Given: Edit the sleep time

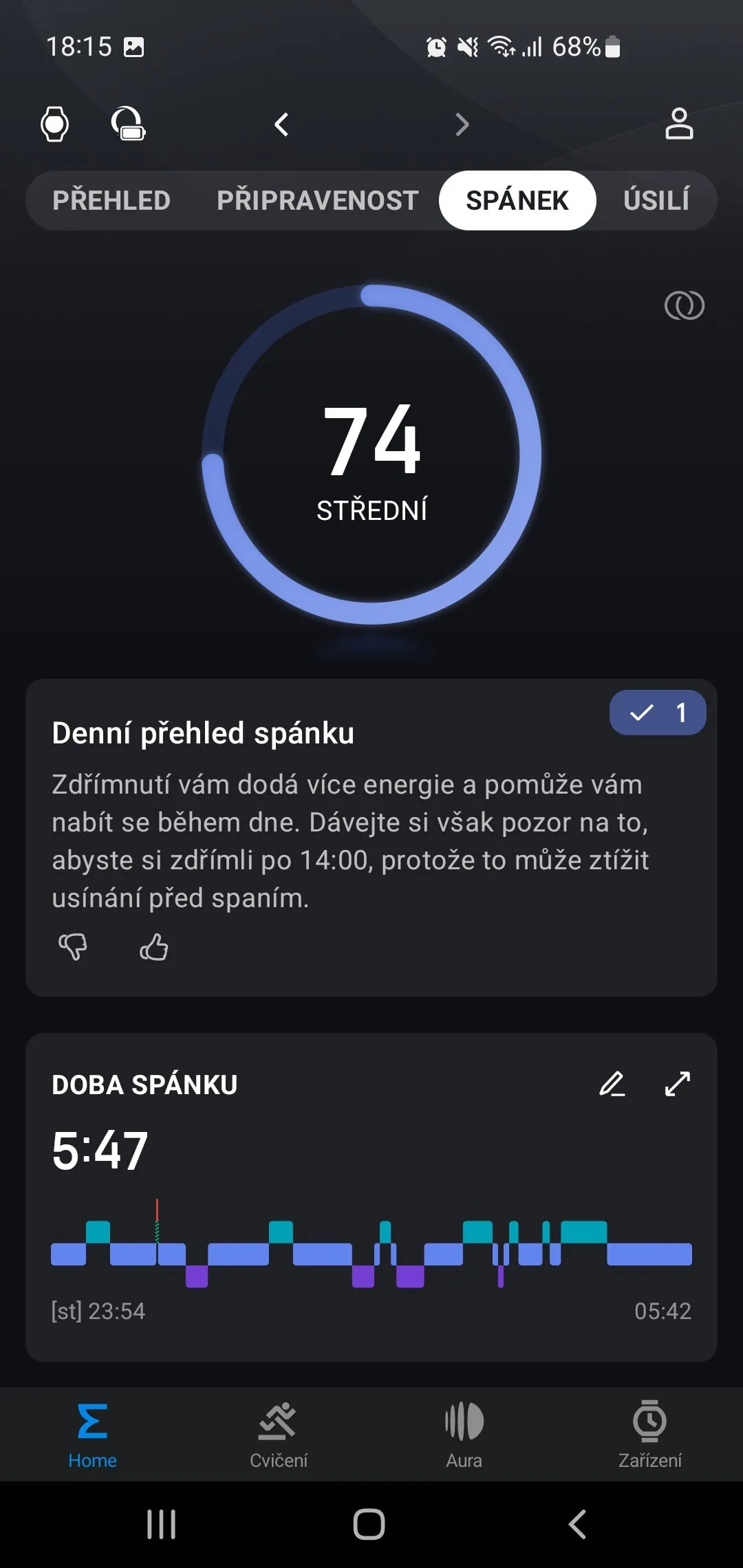Looking at the screenshot, I should [x=612, y=1084].
